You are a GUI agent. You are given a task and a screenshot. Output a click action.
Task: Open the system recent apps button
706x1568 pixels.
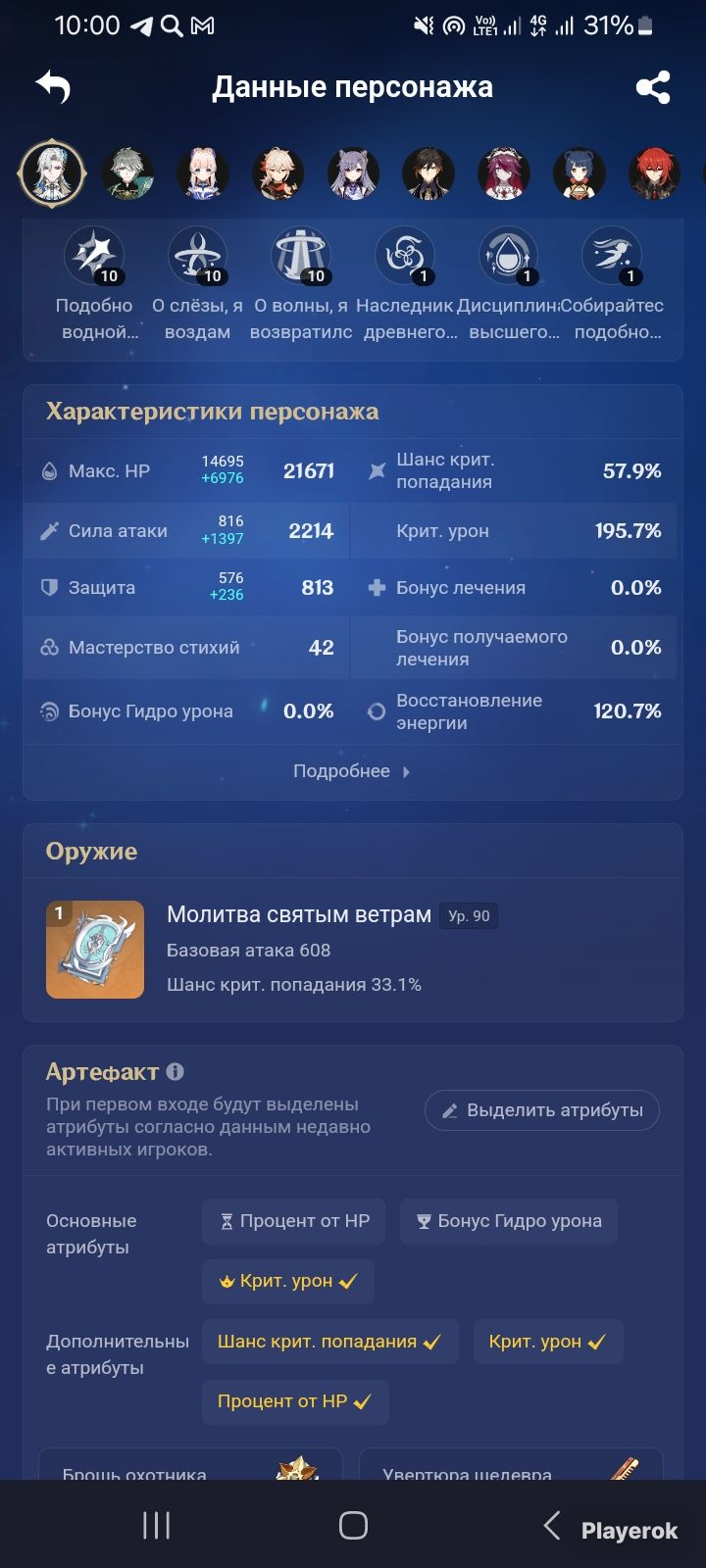(x=157, y=1525)
